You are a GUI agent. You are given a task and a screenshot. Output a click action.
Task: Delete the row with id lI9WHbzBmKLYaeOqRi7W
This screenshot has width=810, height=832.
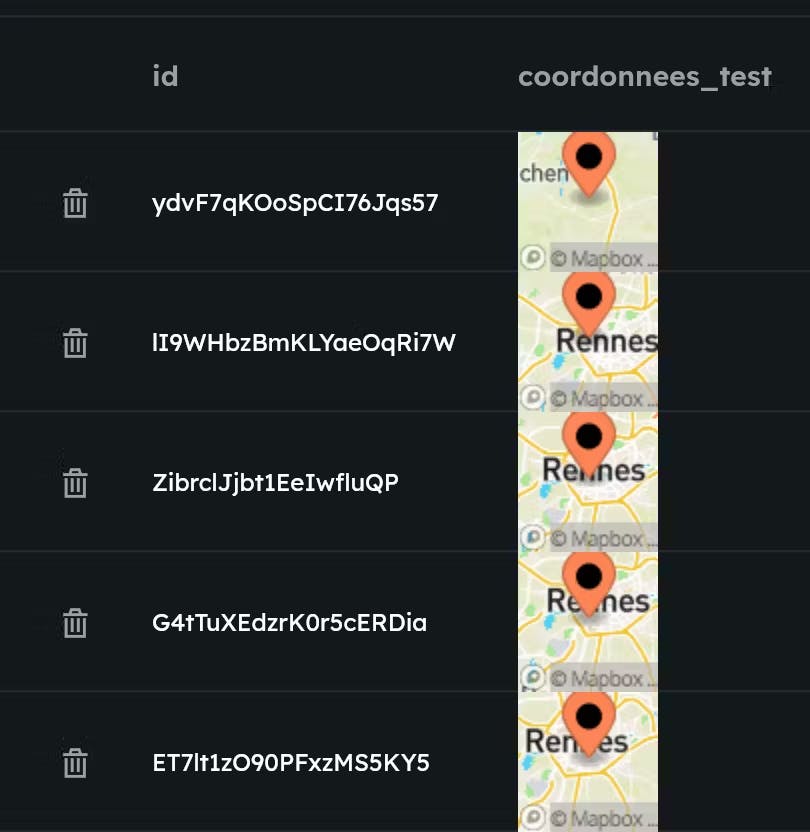click(75, 343)
